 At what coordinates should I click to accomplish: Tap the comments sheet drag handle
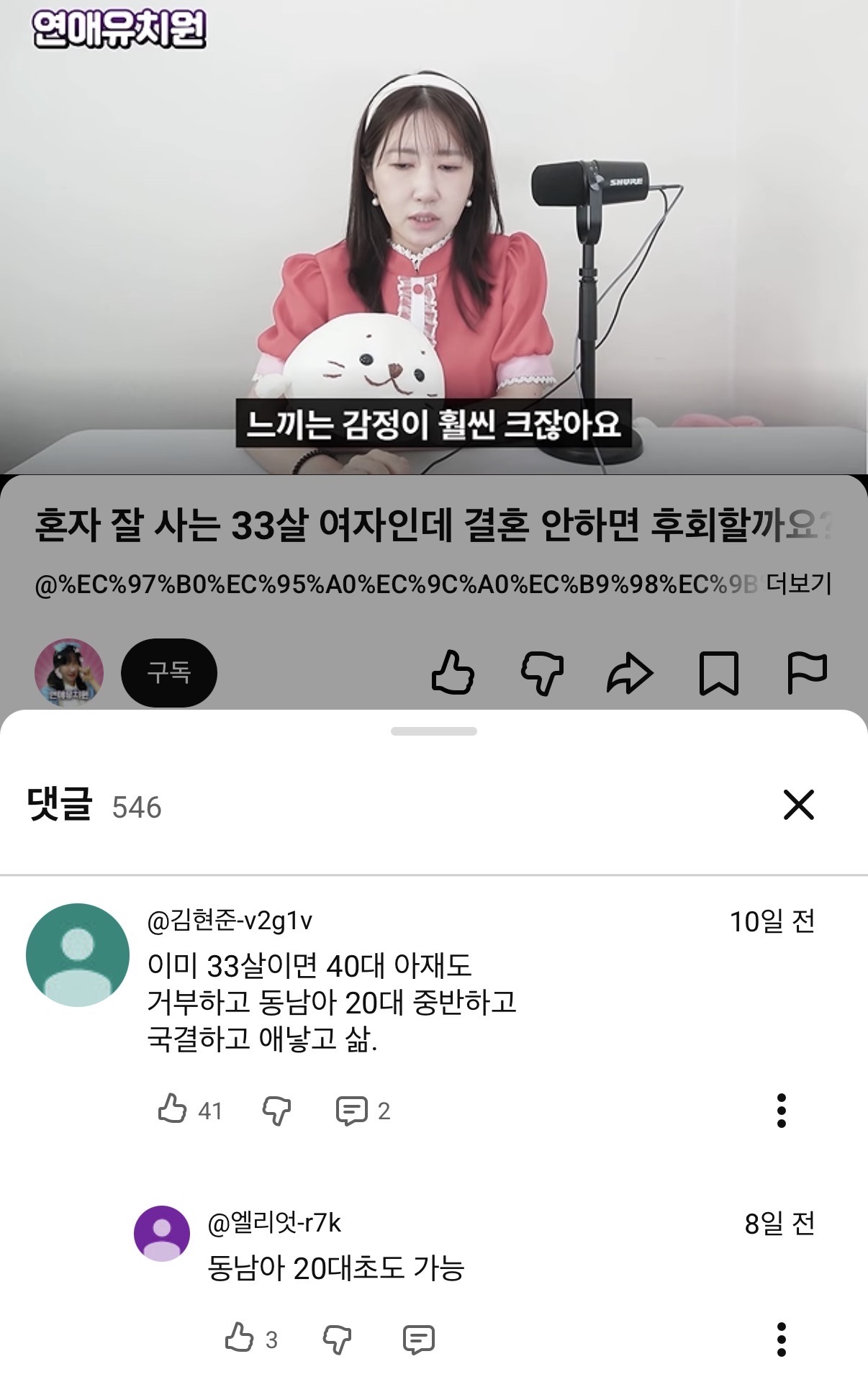click(x=434, y=731)
